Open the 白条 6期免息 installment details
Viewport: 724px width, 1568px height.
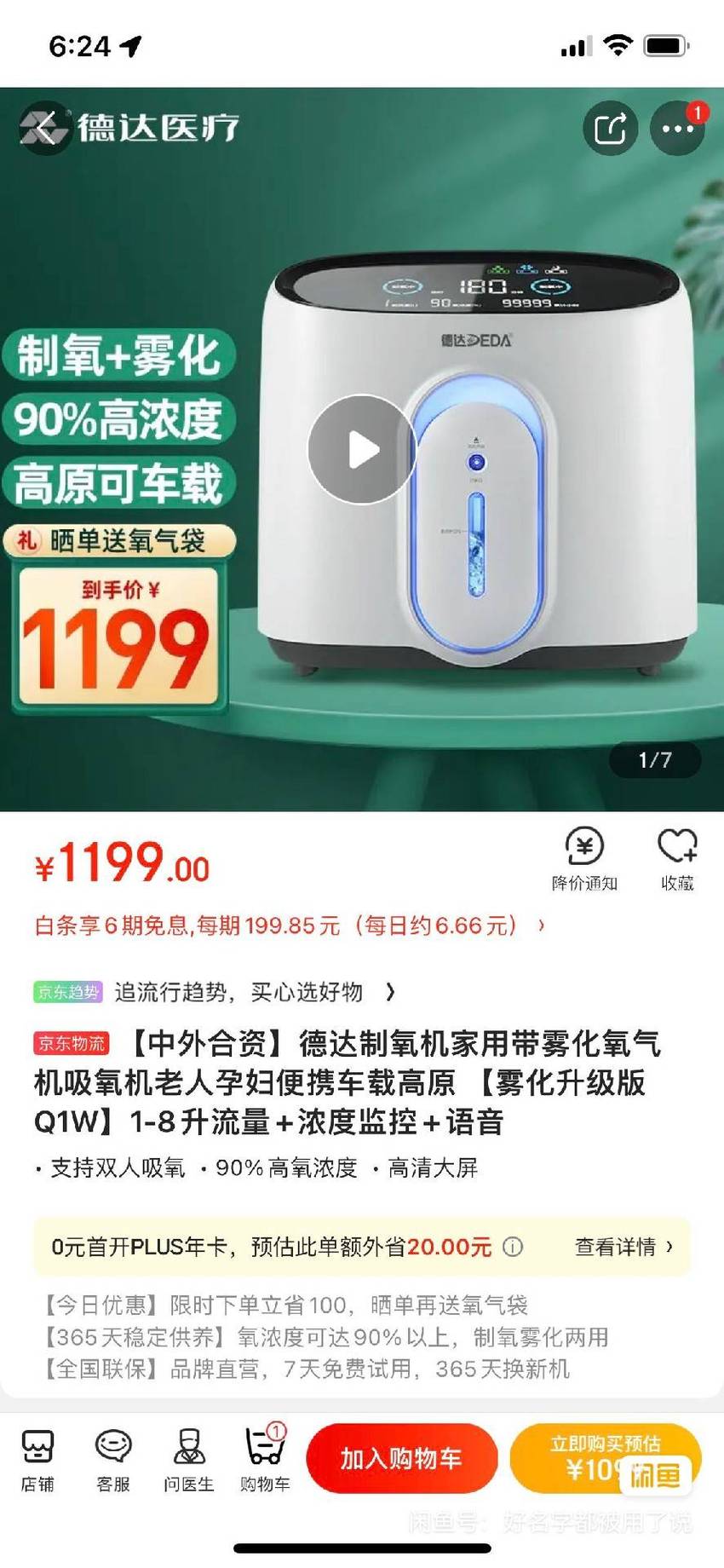coord(290,925)
